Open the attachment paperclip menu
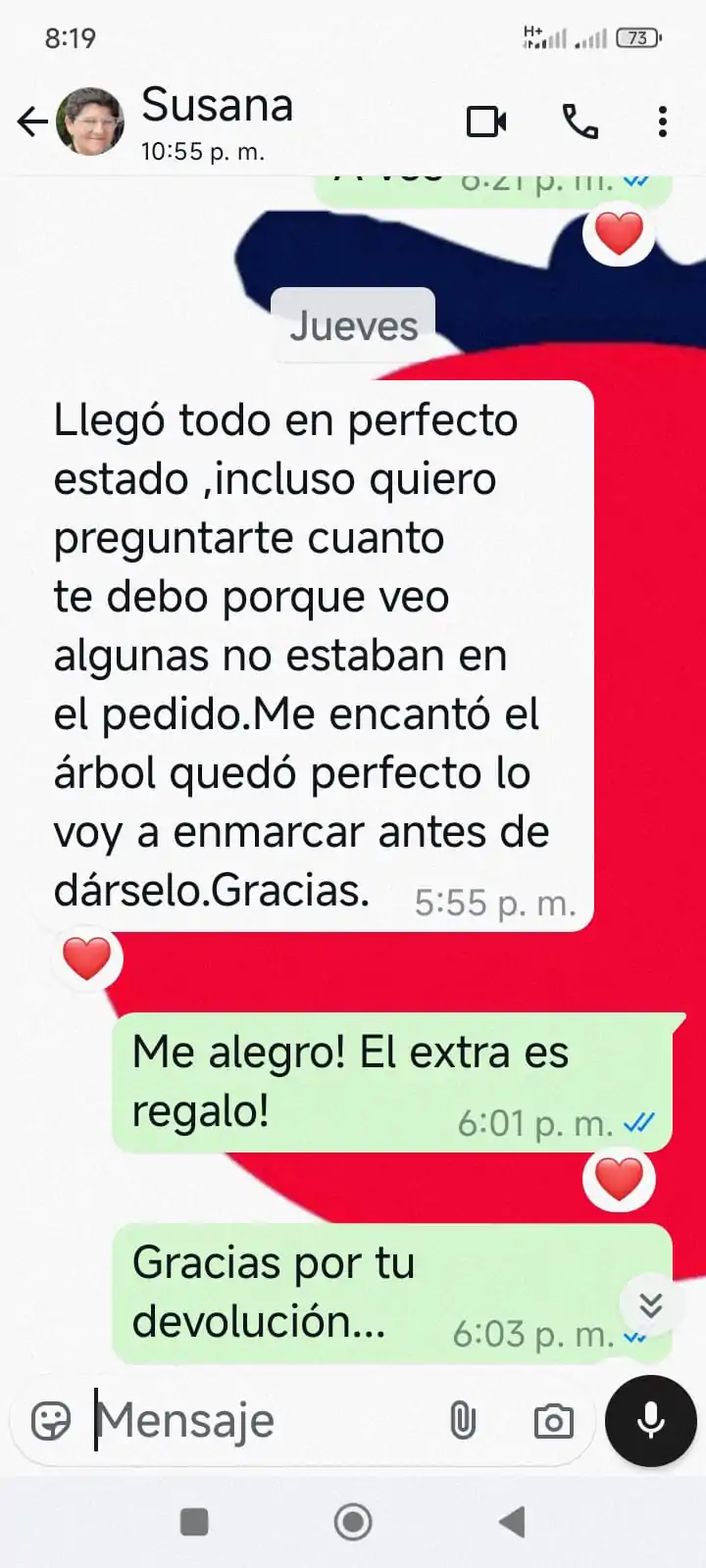The width and height of the screenshot is (706, 1568). tap(462, 1420)
